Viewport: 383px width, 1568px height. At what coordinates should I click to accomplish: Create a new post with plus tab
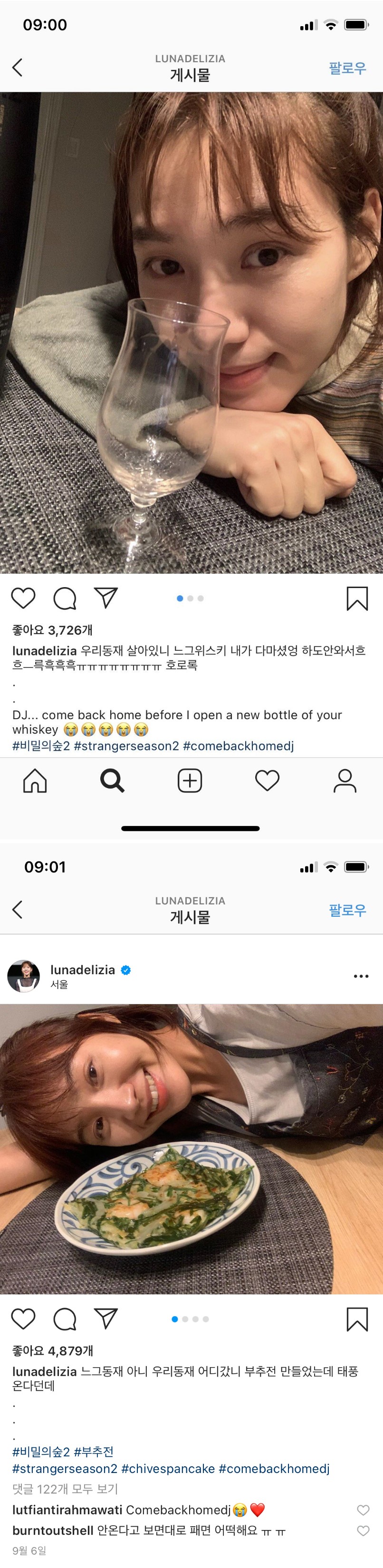[x=190, y=780]
